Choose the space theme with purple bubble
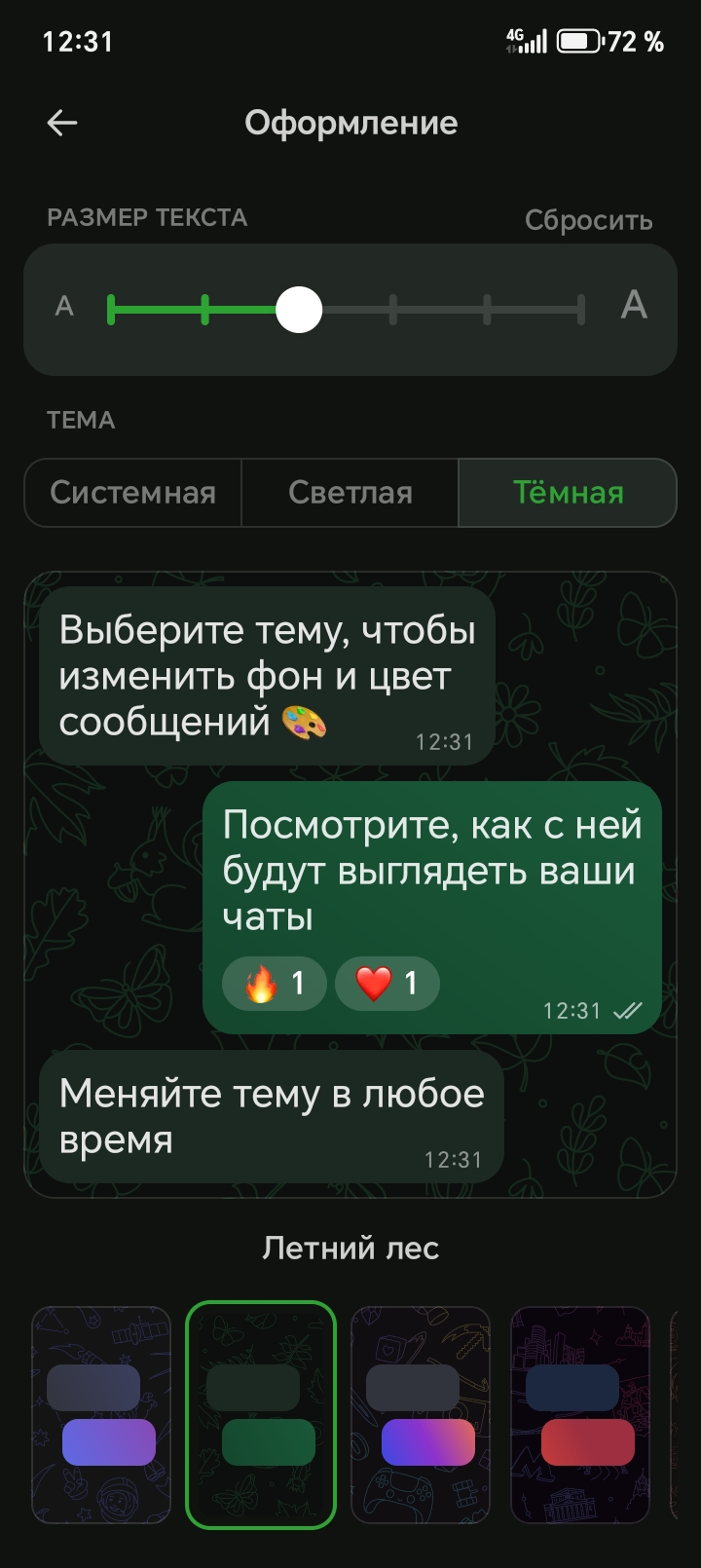 tap(101, 1414)
